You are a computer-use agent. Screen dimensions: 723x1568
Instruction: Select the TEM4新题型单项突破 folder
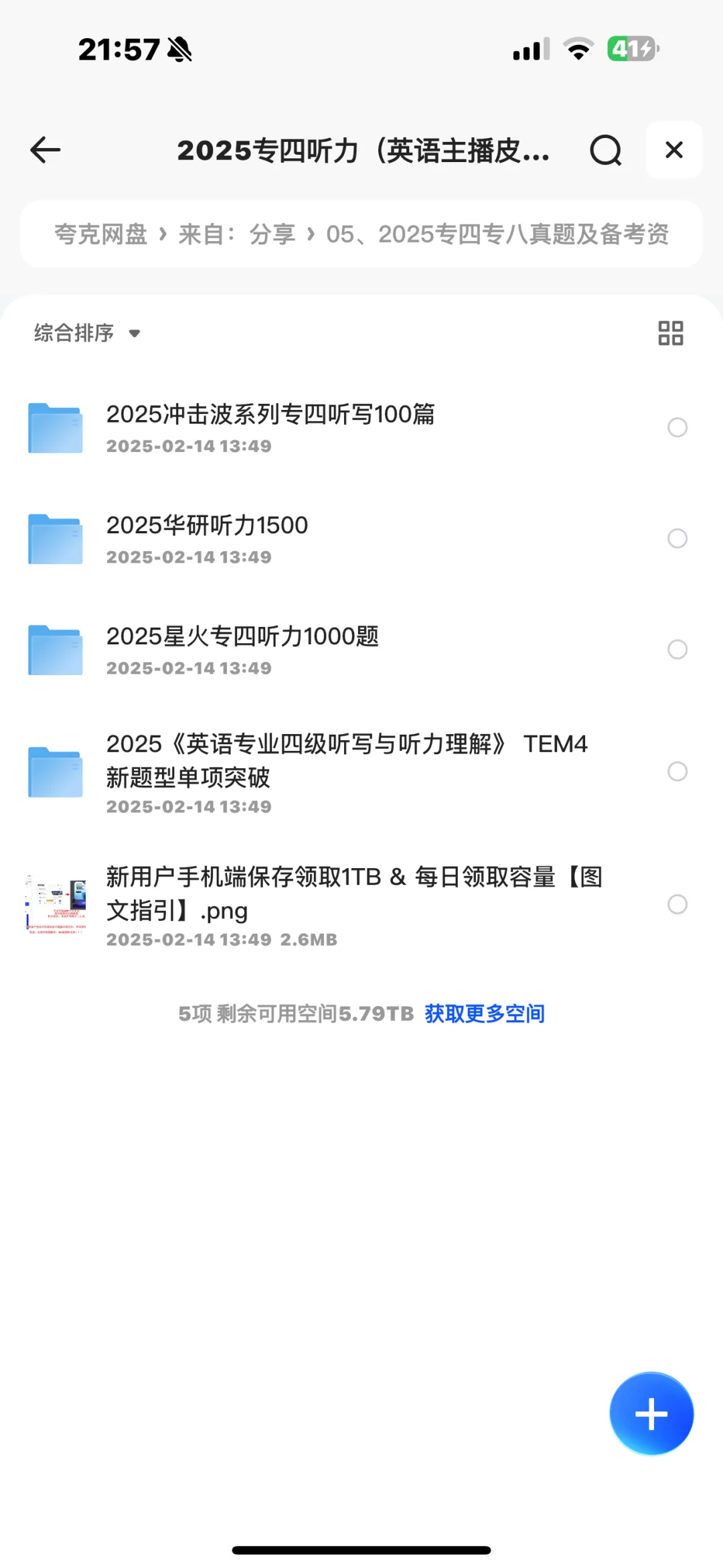[x=677, y=772]
